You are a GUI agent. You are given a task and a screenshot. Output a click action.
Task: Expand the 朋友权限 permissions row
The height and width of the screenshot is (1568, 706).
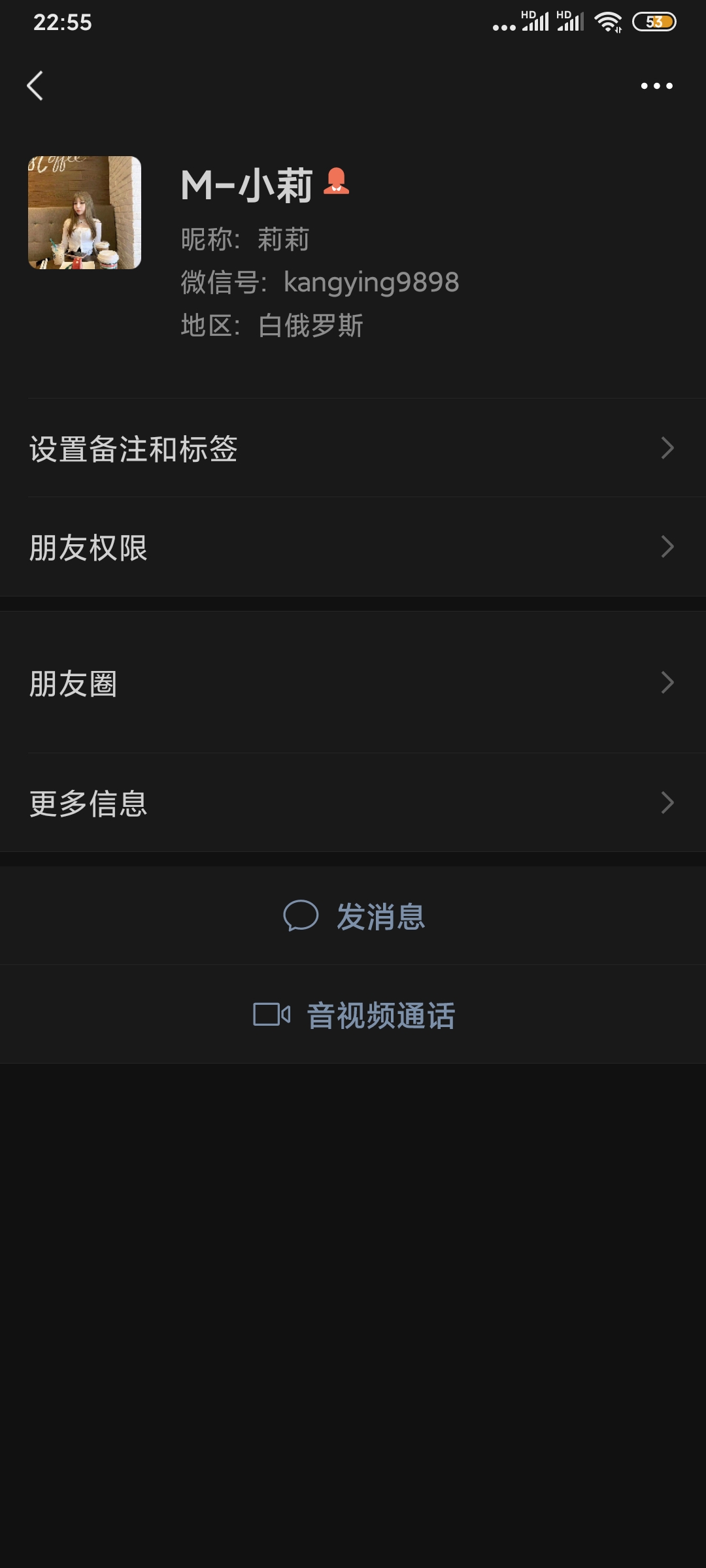353,549
